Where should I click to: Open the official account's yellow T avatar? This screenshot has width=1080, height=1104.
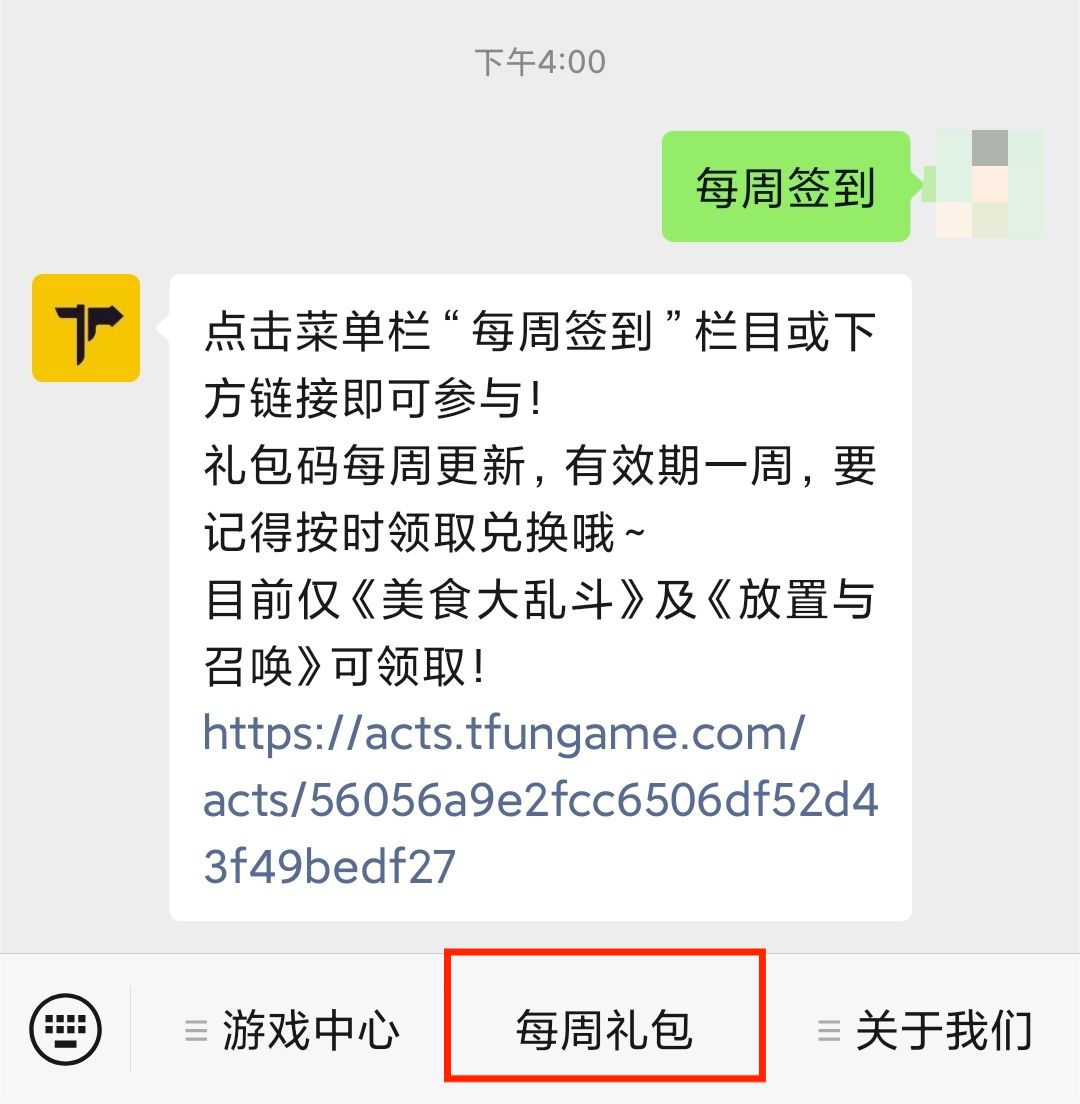(85, 330)
